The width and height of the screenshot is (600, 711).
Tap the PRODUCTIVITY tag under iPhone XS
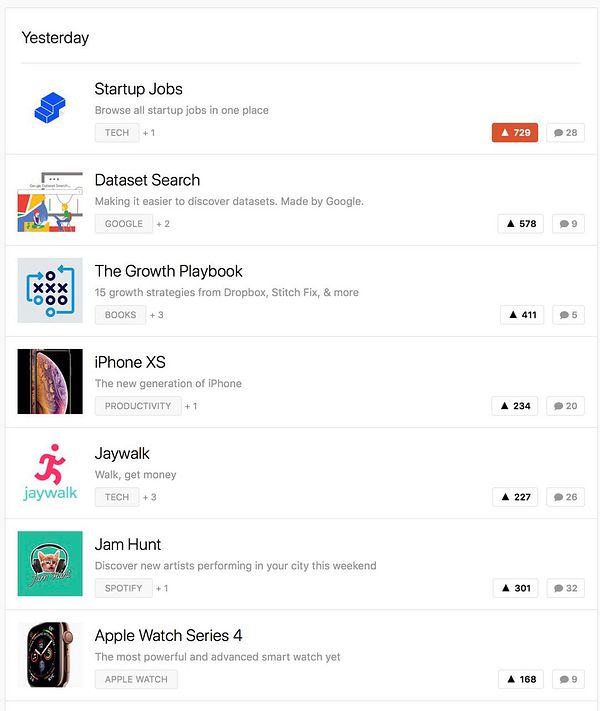138,406
